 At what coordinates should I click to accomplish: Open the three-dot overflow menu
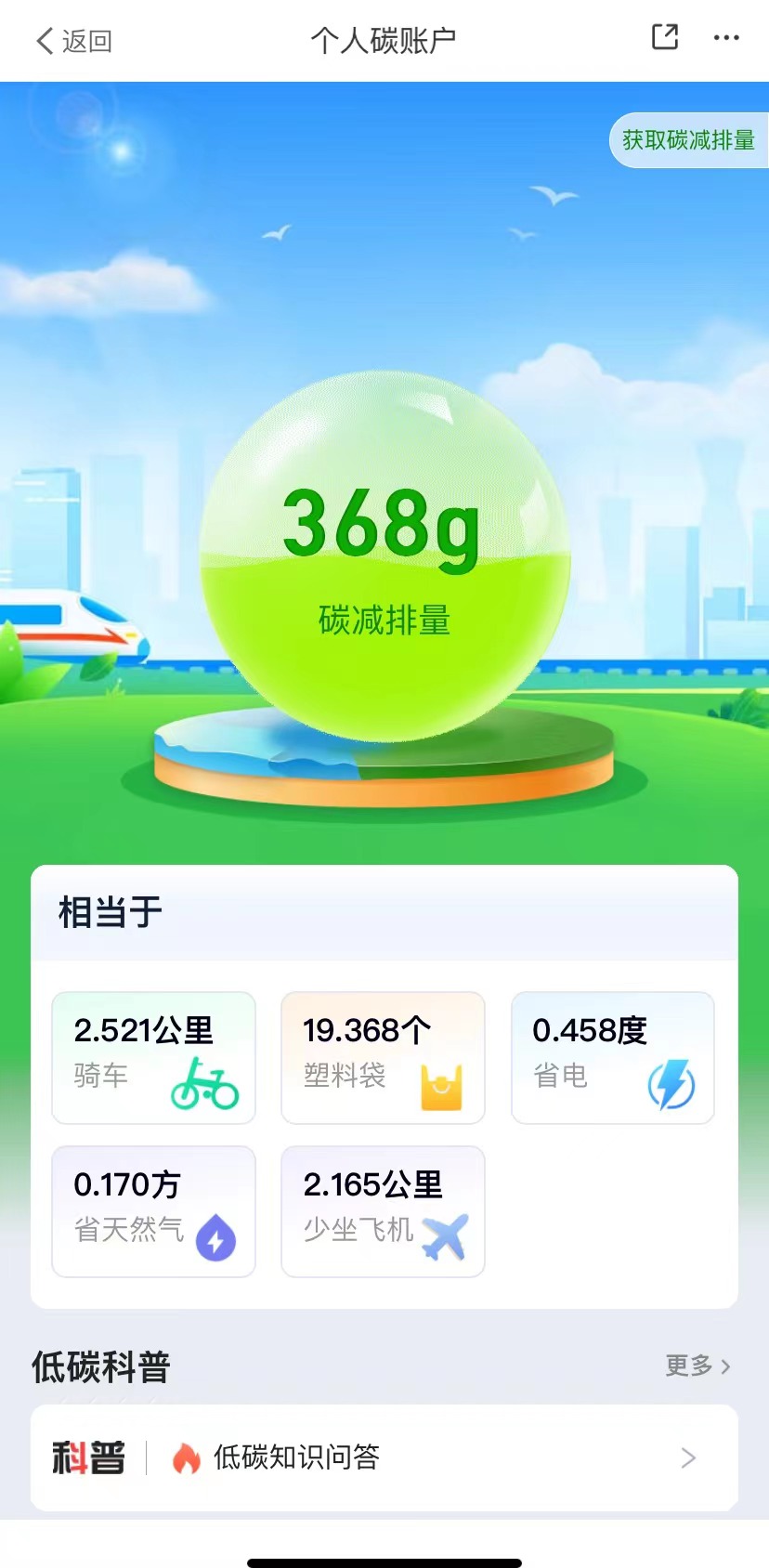726,38
